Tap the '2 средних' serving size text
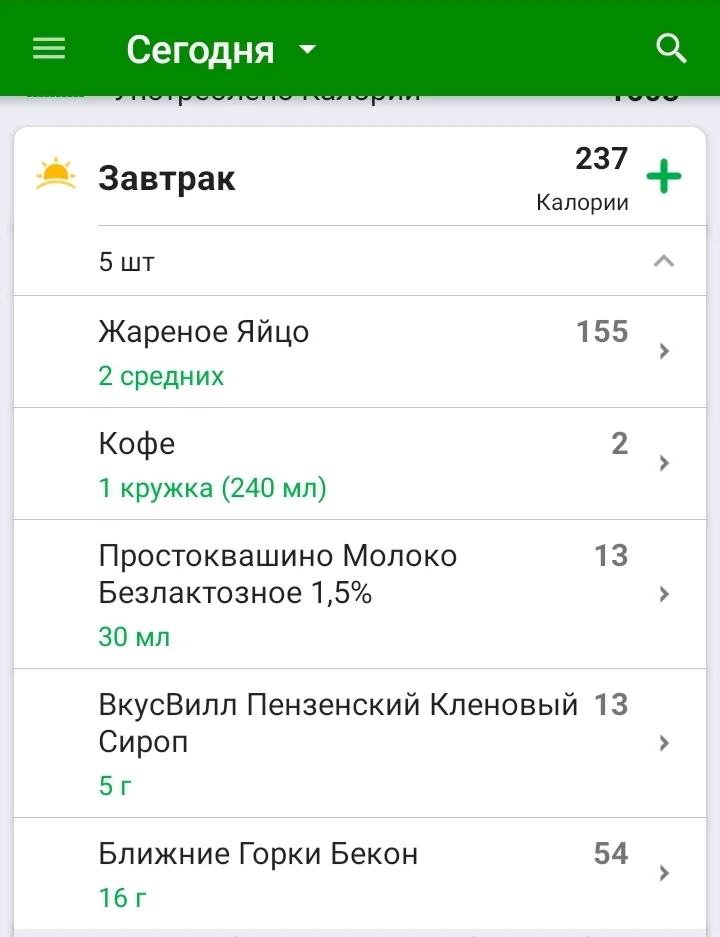 [162, 376]
